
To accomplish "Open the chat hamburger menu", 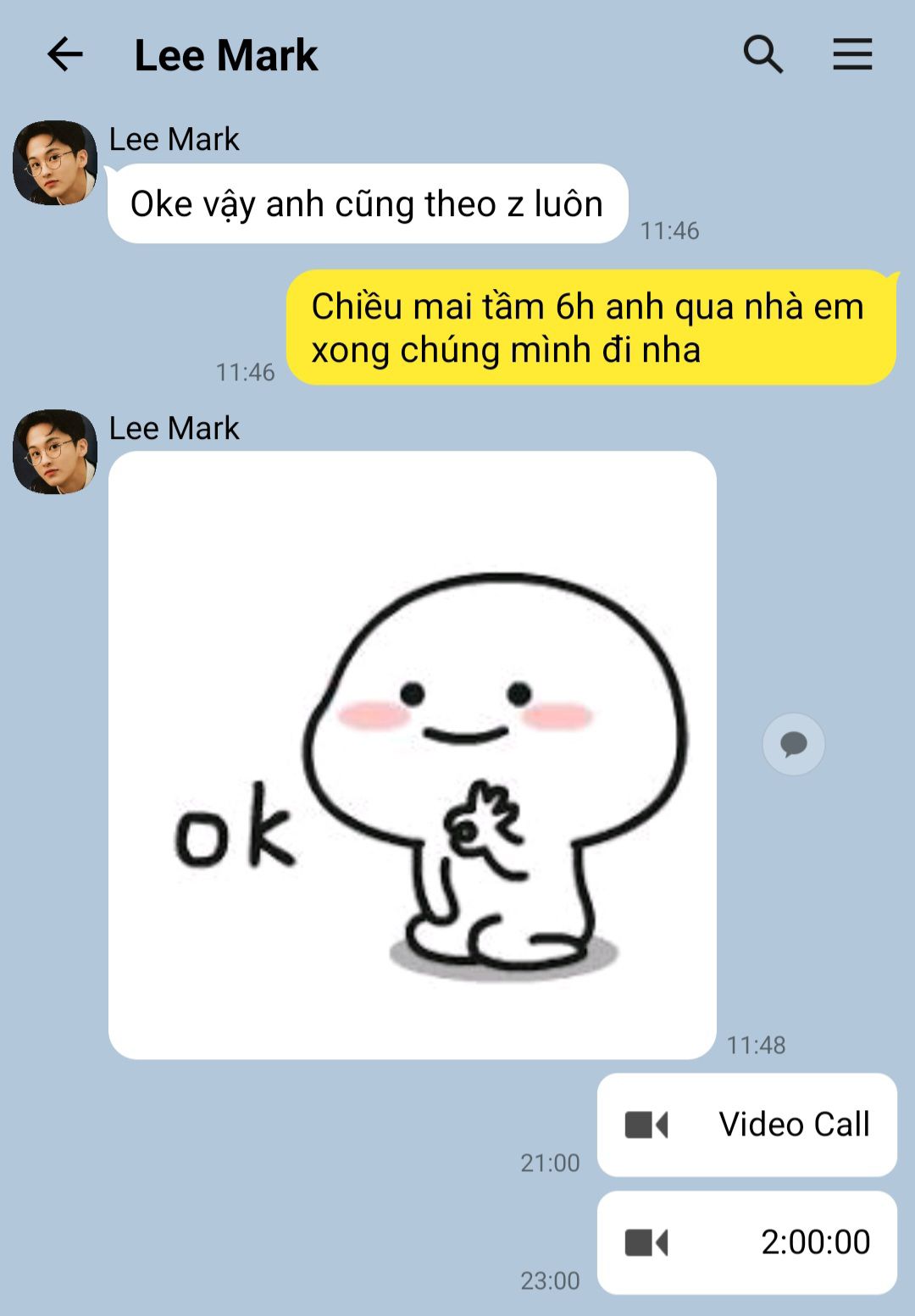I will 851,55.
